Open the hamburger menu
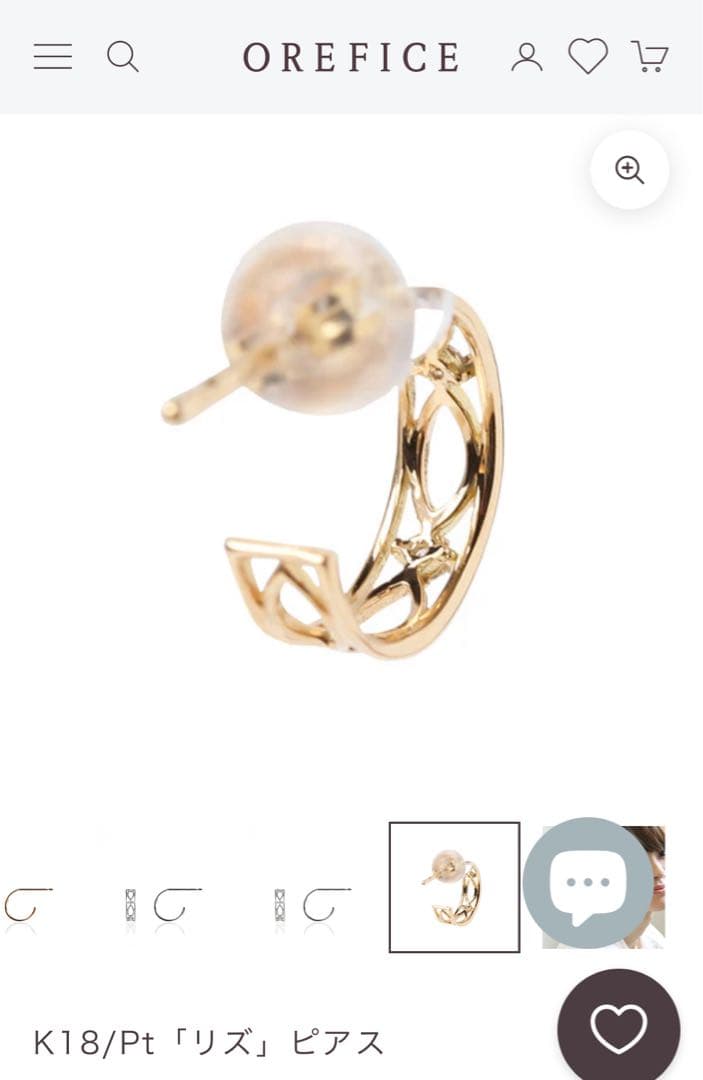The width and height of the screenshot is (703, 1080). pos(52,57)
